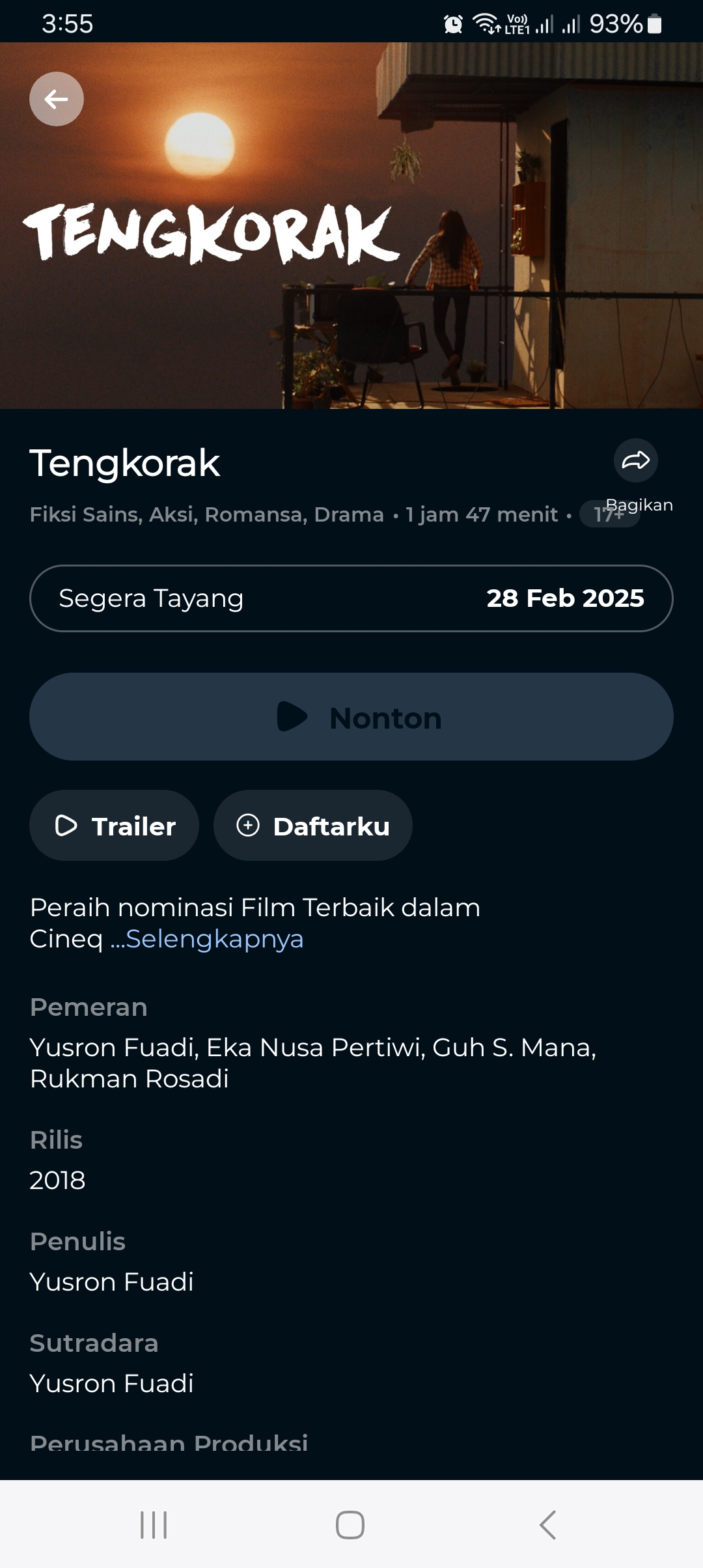Tap the Nonton play button

pos(351,717)
